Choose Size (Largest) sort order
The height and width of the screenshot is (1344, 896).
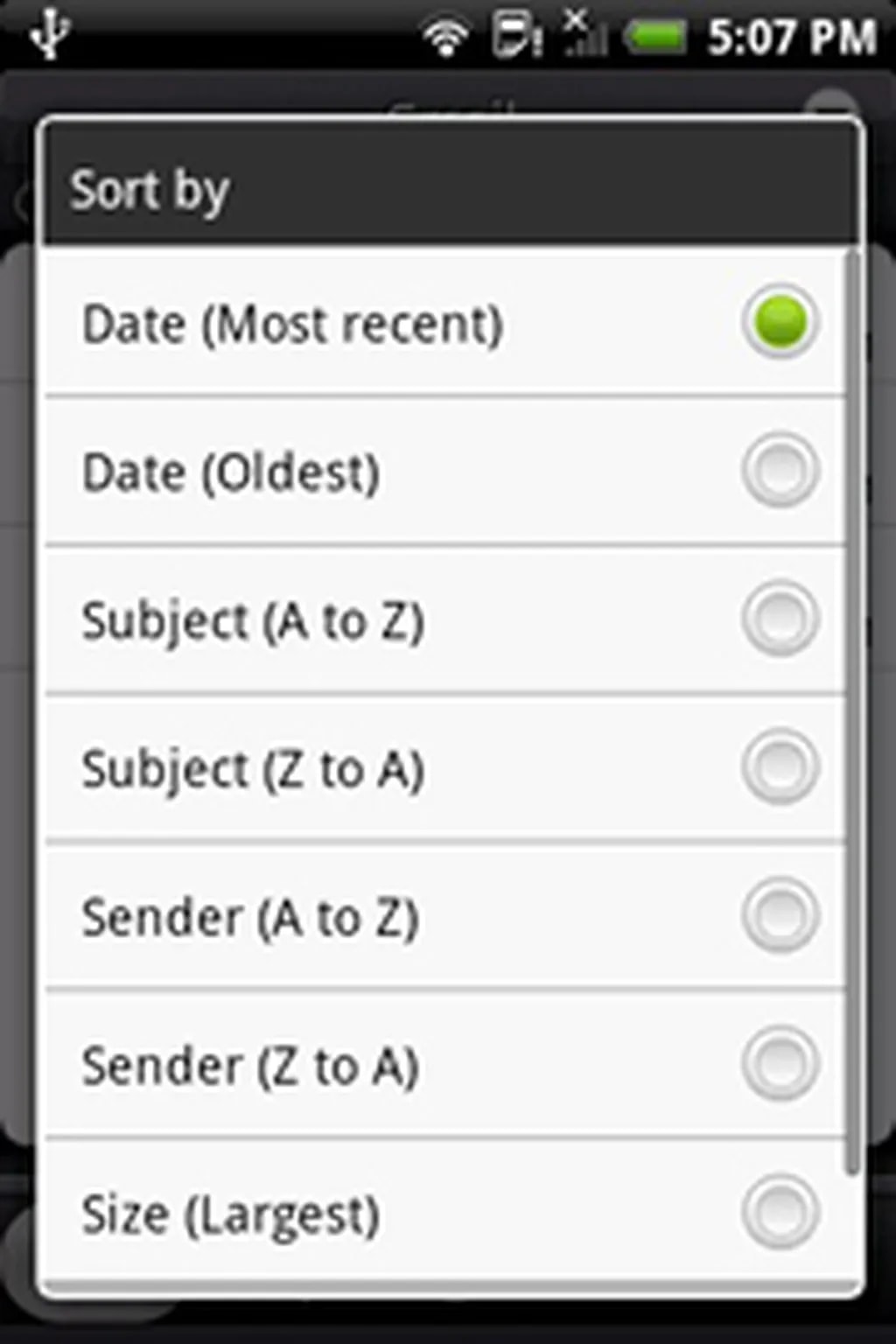444,1213
